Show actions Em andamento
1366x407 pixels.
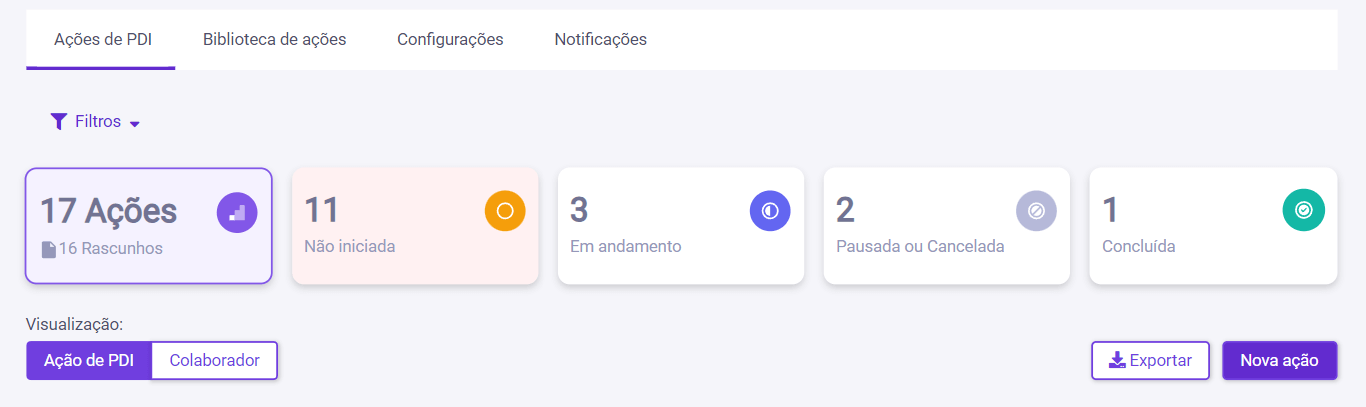[680, 226]
